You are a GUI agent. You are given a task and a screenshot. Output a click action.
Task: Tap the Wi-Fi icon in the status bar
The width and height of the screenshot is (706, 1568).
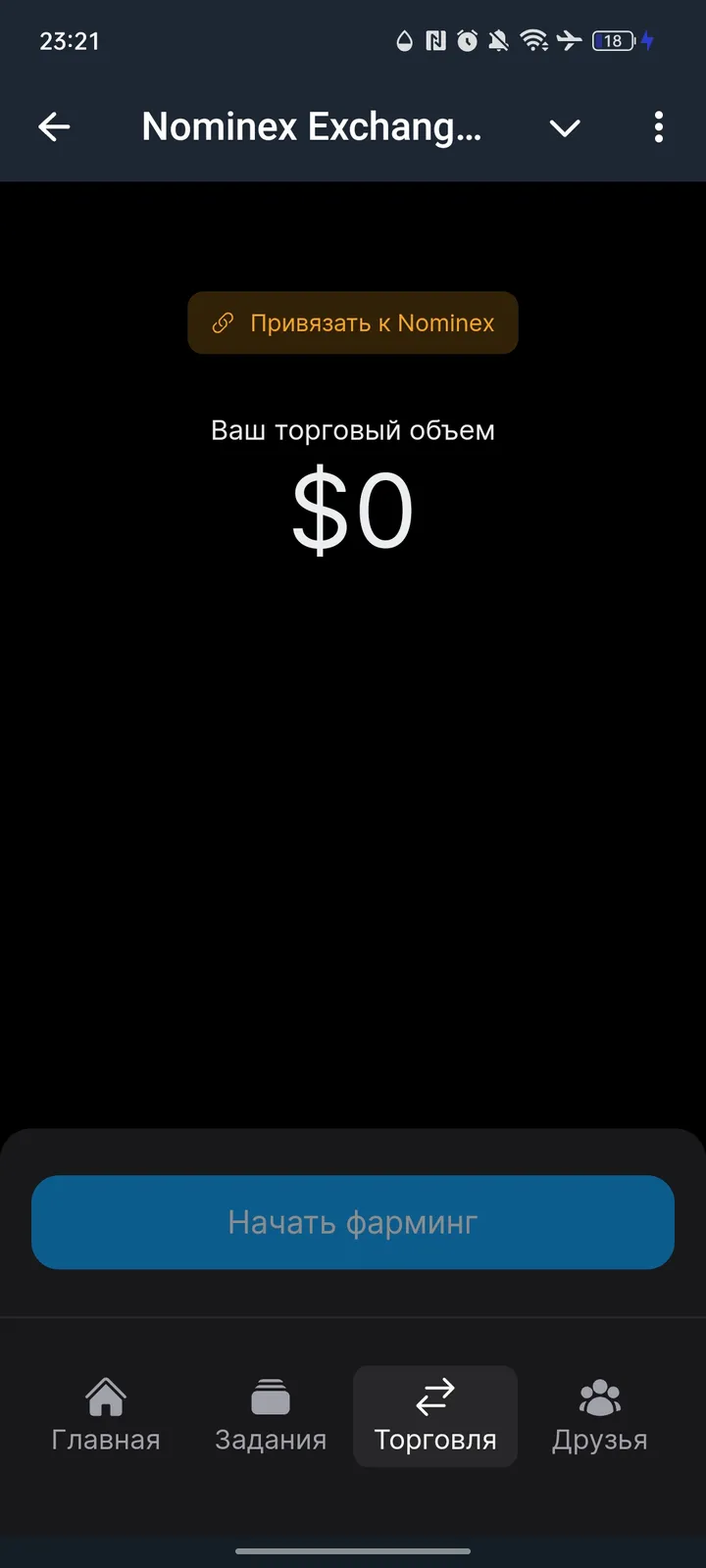point(533,40)
